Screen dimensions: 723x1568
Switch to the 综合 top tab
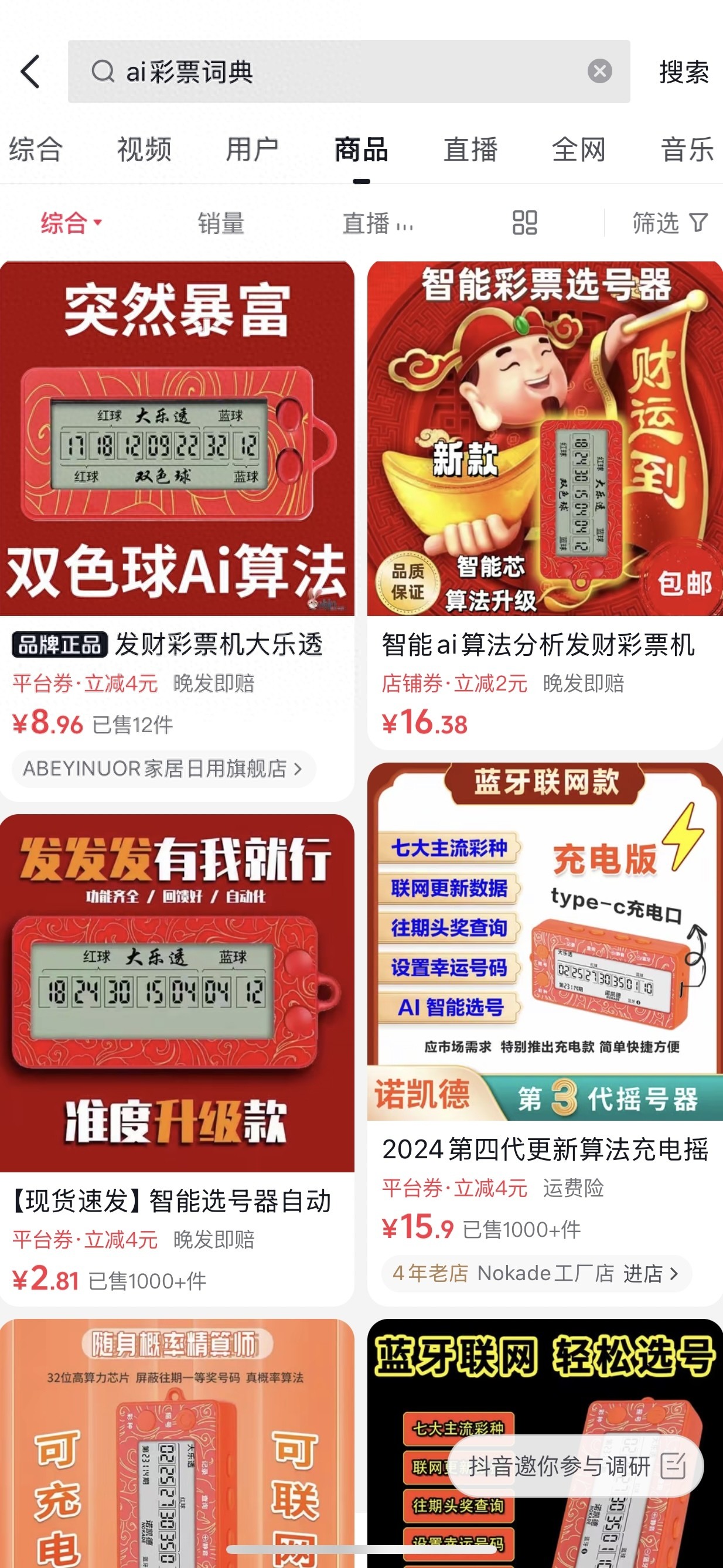click(x=35, y=149)
